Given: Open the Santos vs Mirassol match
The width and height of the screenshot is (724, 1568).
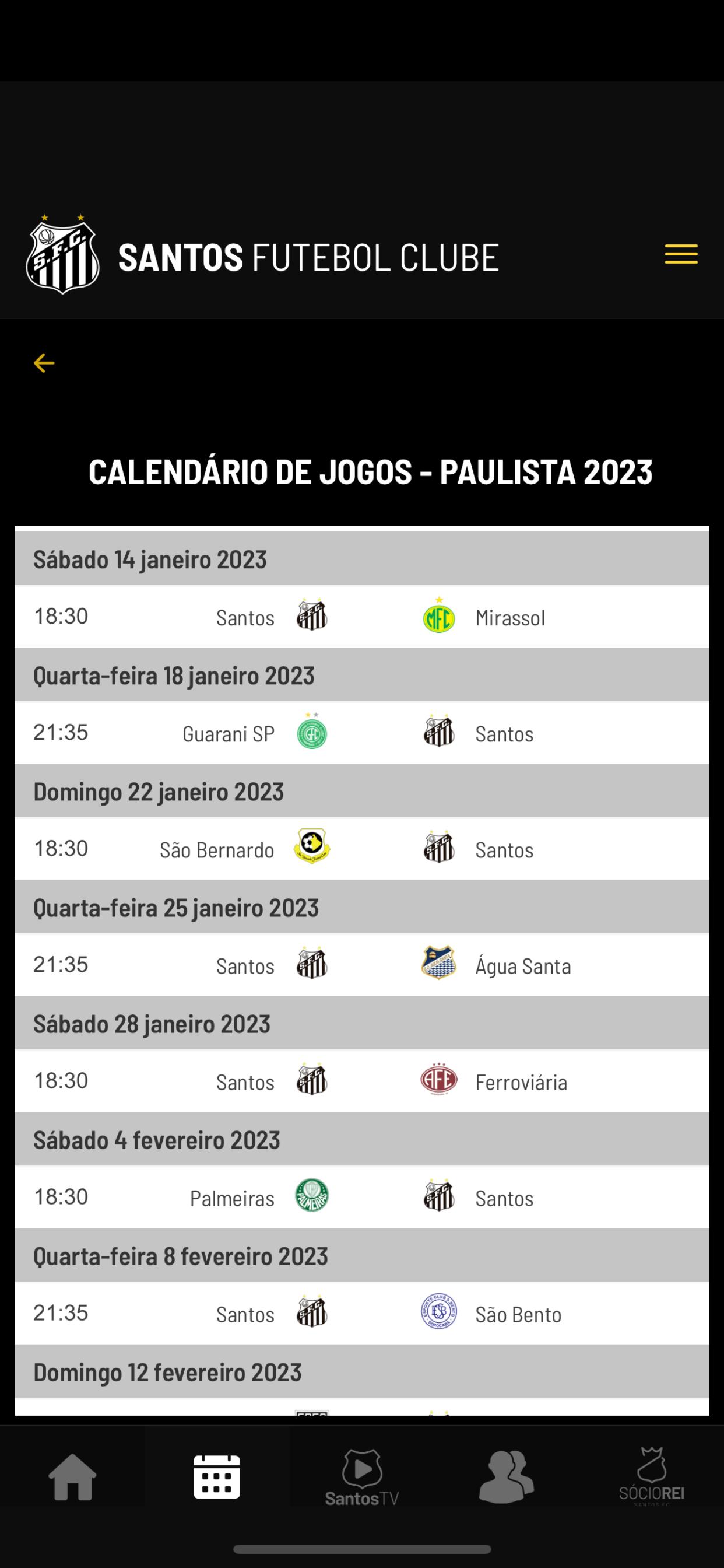Looking at the screenshot, I should click(x=362, y=617).
